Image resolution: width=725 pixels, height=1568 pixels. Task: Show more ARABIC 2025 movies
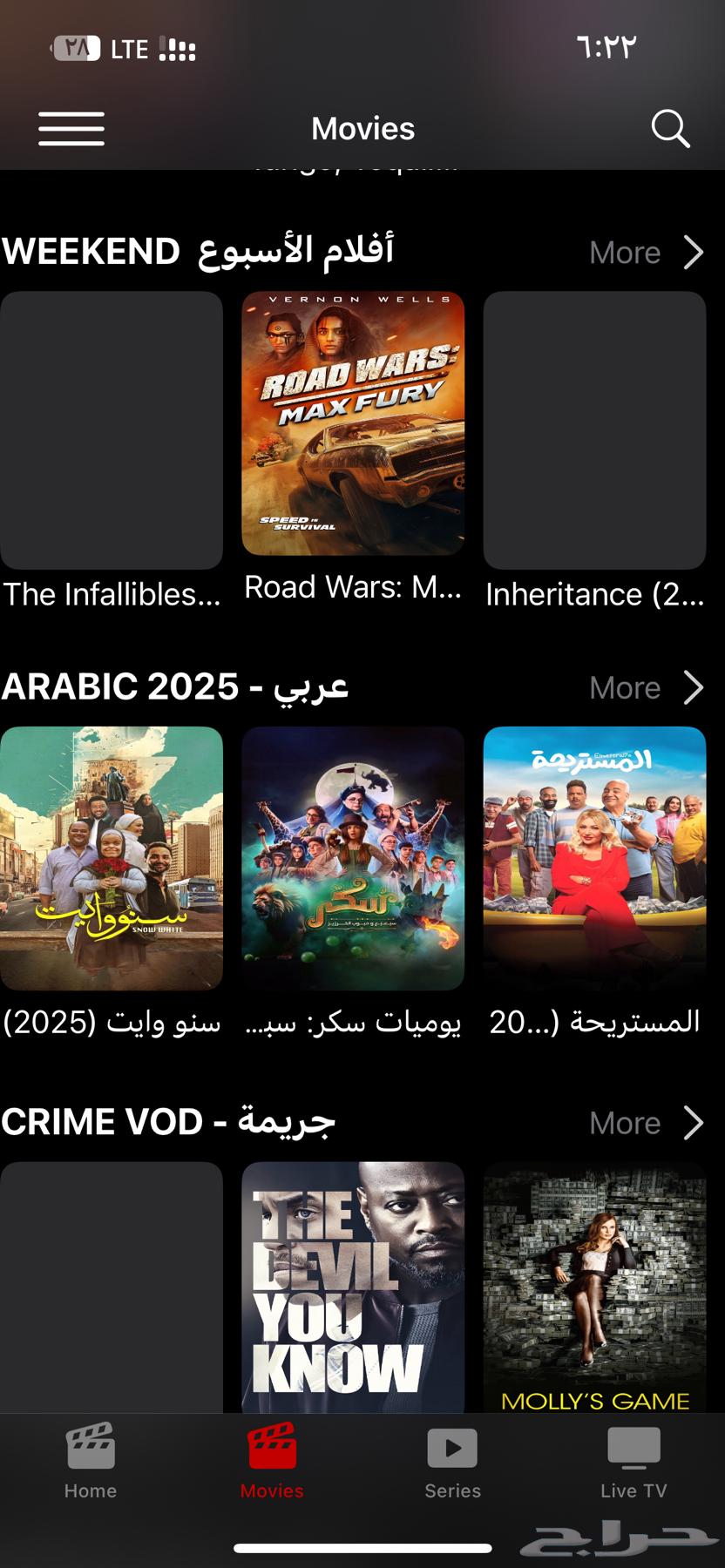coord(646,688)
